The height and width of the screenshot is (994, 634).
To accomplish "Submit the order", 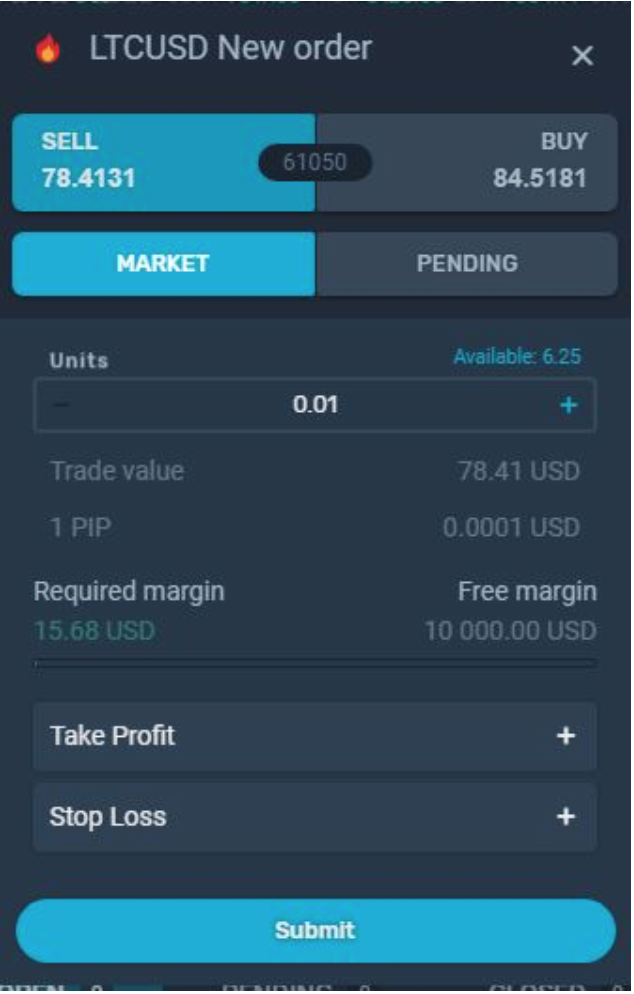I will 315,930.
